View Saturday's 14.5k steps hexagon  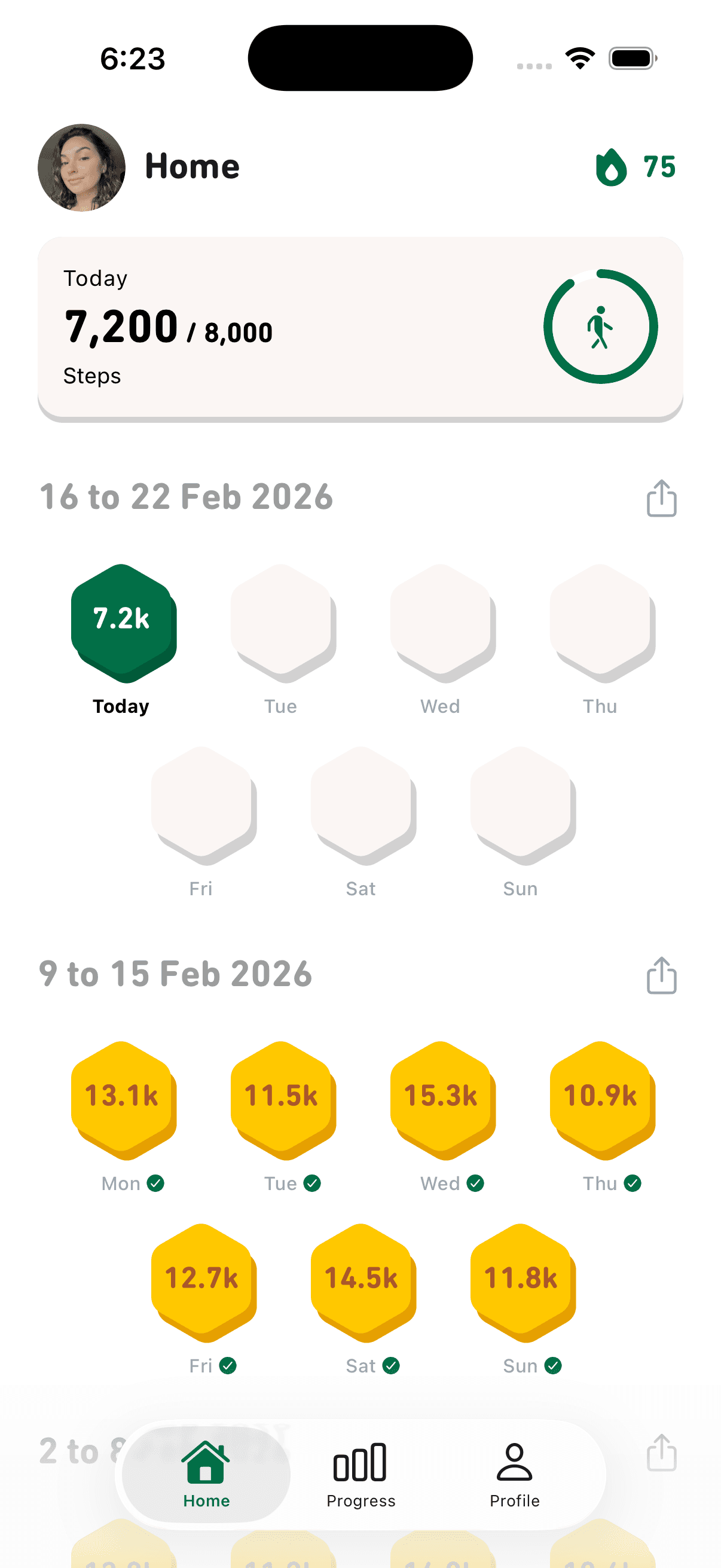tap(362, 1280)
